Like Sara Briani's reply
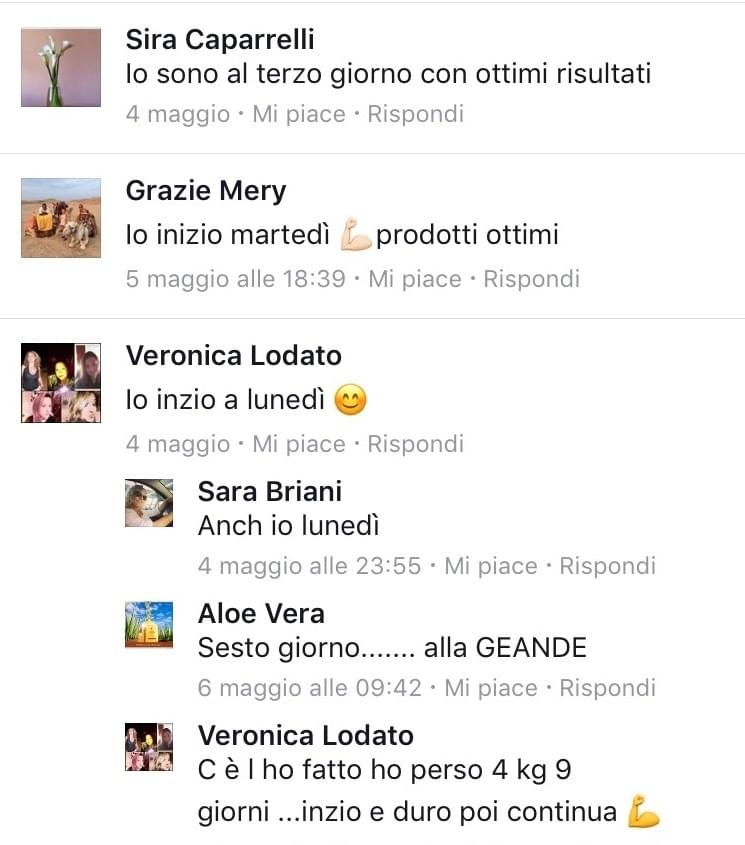The height and width of the screenshot is (845, 745). point(490,566)
